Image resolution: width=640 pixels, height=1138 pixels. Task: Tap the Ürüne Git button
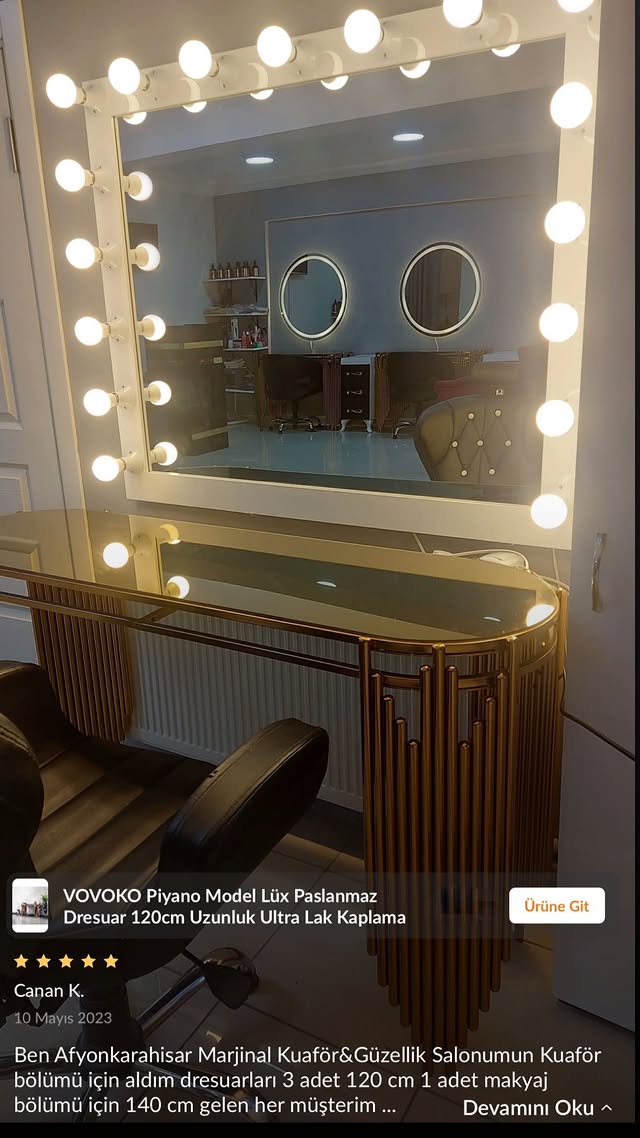point(557,906)
